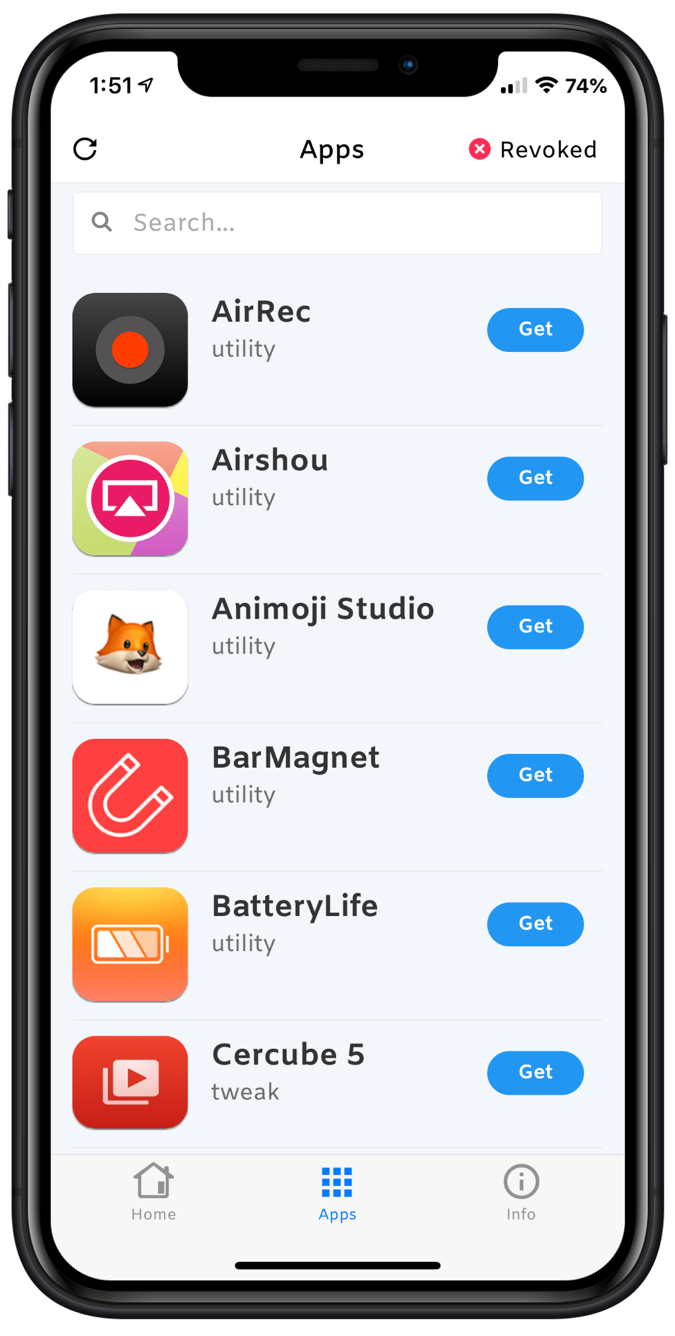
Task: Get the BatteryLife app
Action: (x=535, y=924)
